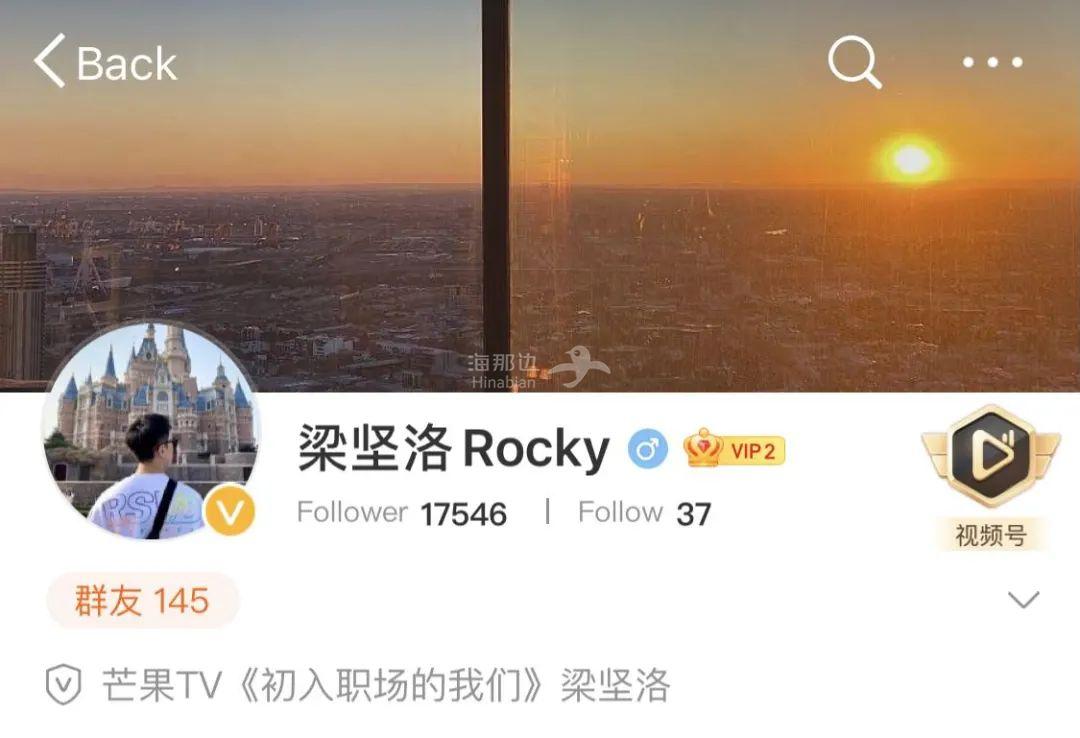Go back using the Back arrow
Screen dimensions: 1080x738
104,64
